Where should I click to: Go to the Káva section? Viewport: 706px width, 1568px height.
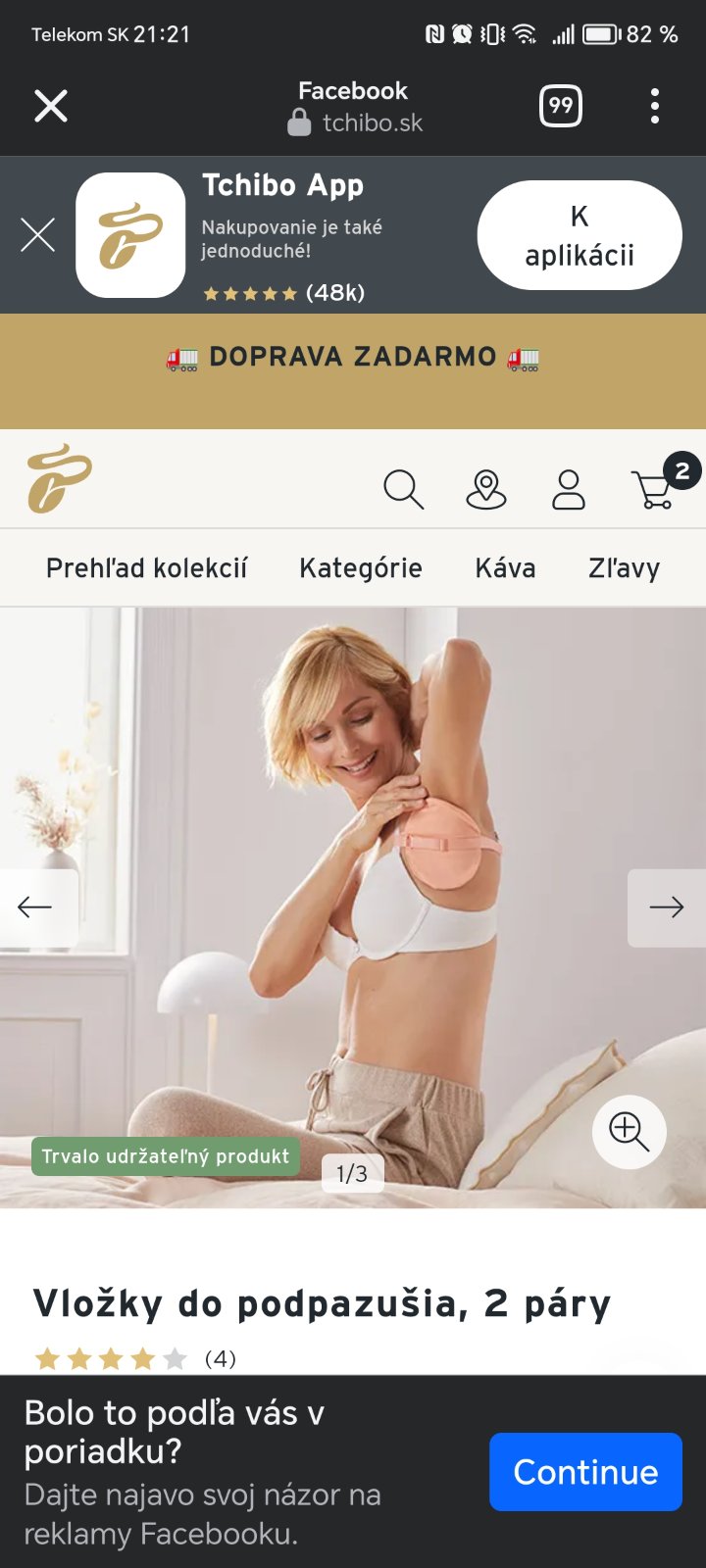coord(505,568)
